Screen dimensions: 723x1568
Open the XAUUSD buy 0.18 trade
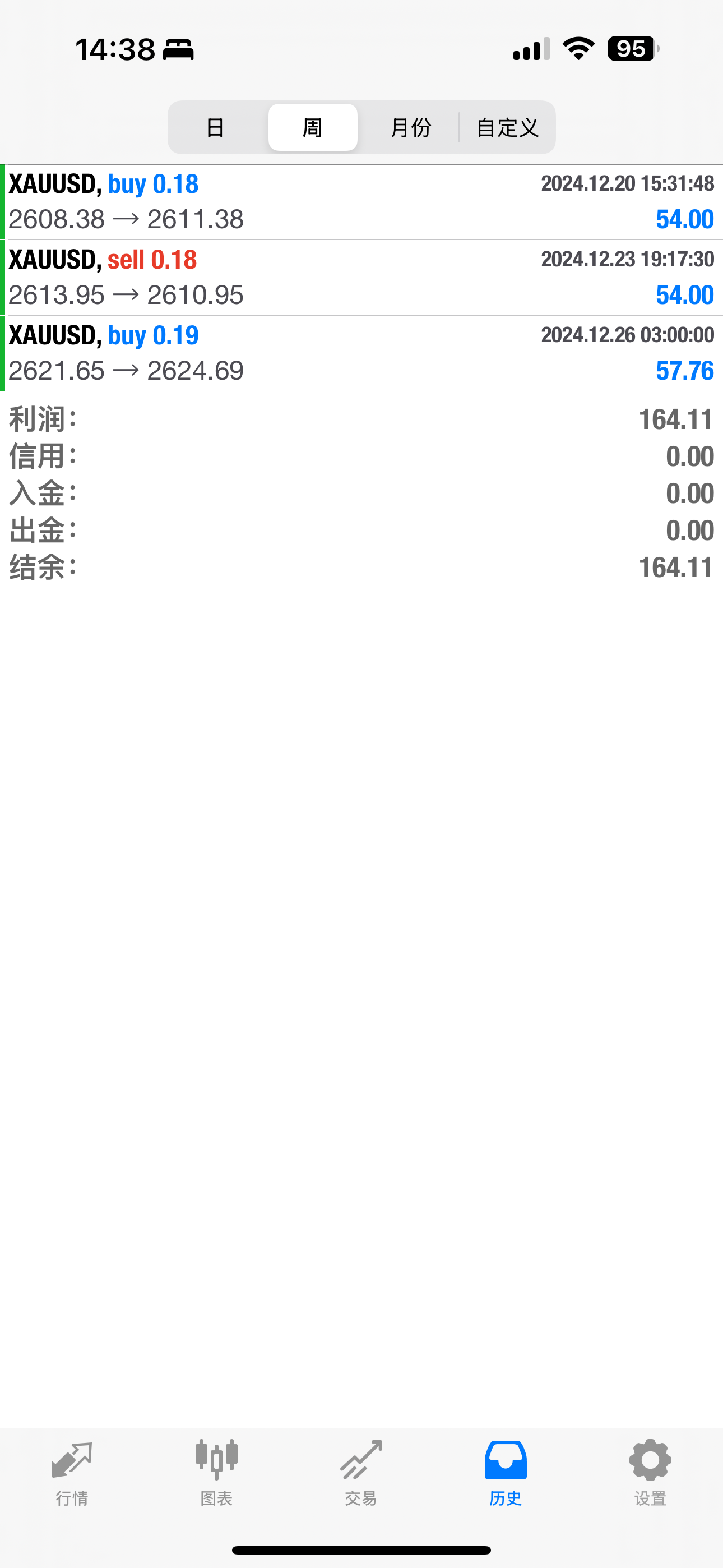coord(361,202)
